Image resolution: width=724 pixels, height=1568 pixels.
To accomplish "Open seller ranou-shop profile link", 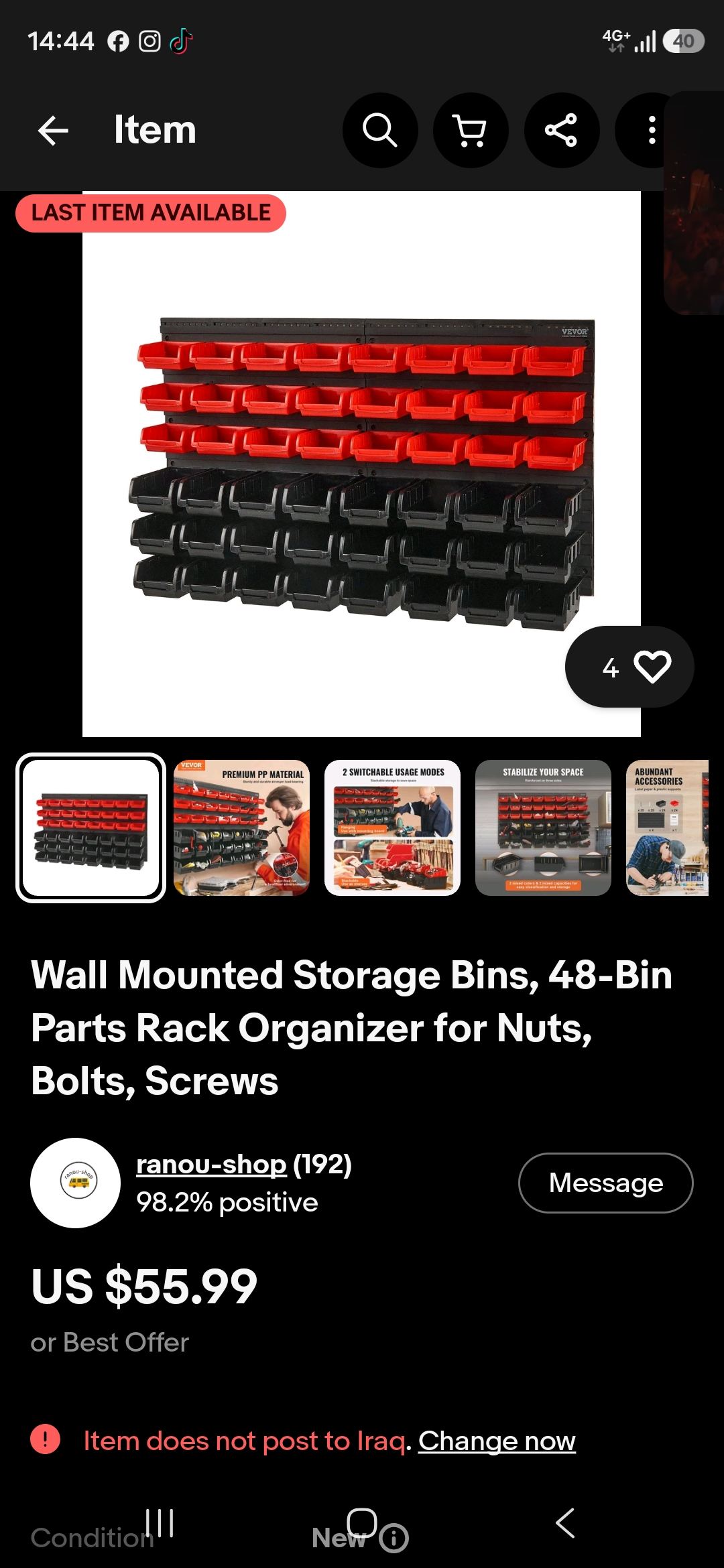I will pos(211,1164).
